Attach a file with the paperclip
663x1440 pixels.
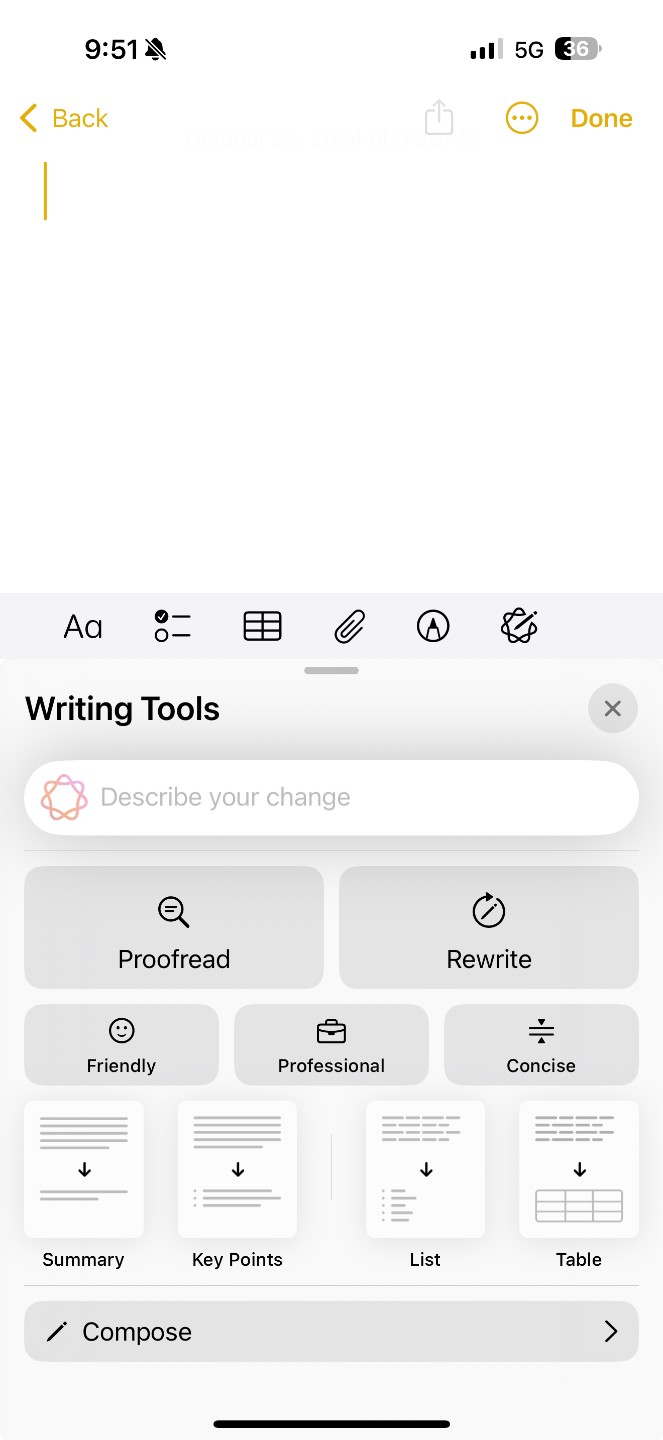348,627
